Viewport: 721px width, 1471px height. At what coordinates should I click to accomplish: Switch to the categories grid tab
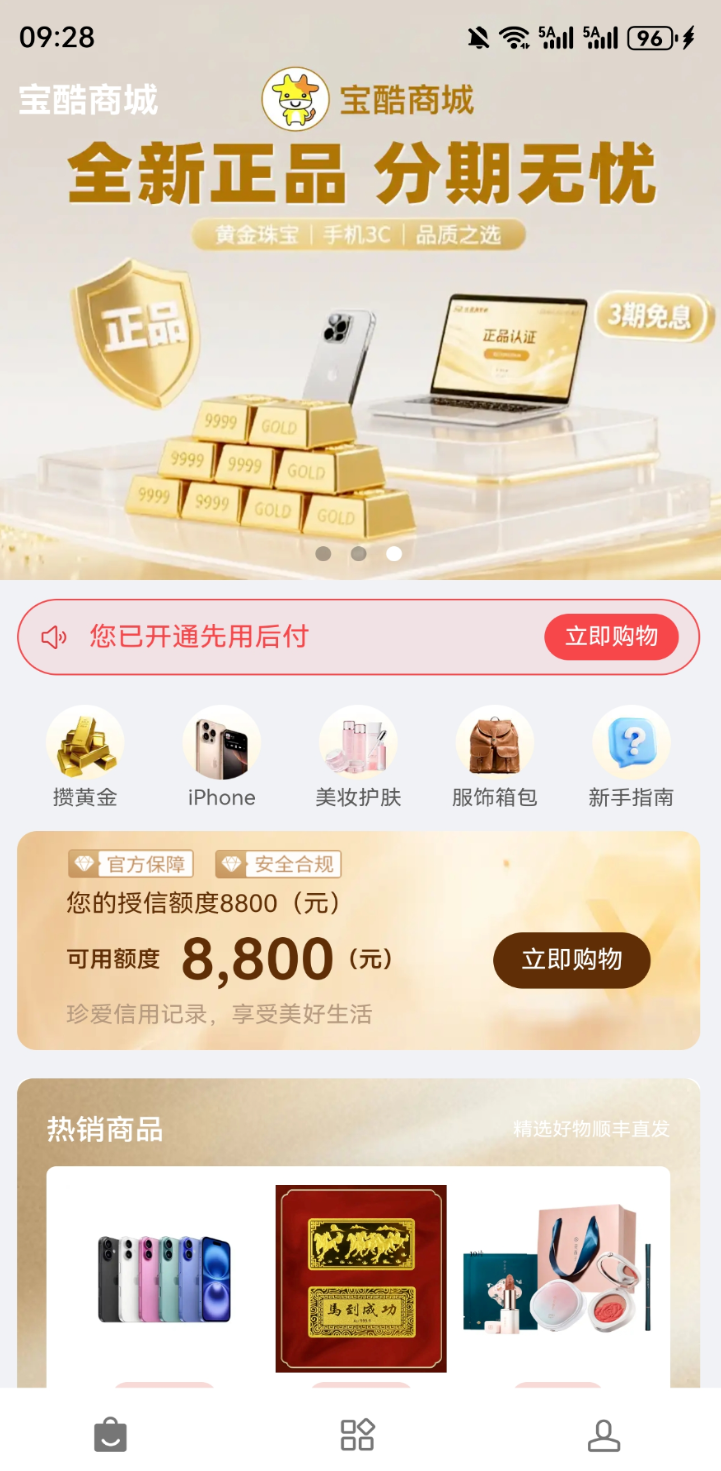357,1436
